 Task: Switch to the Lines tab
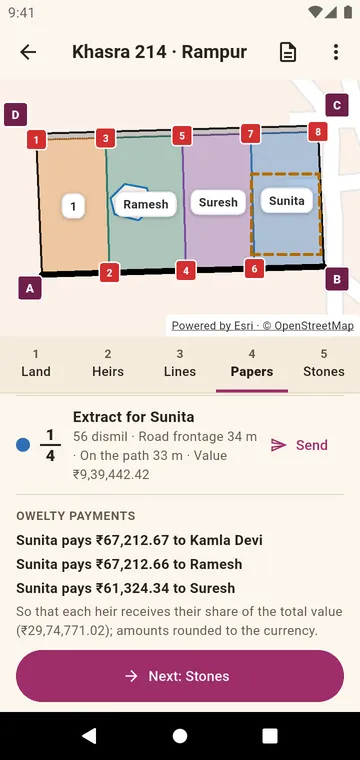[180, 364]
